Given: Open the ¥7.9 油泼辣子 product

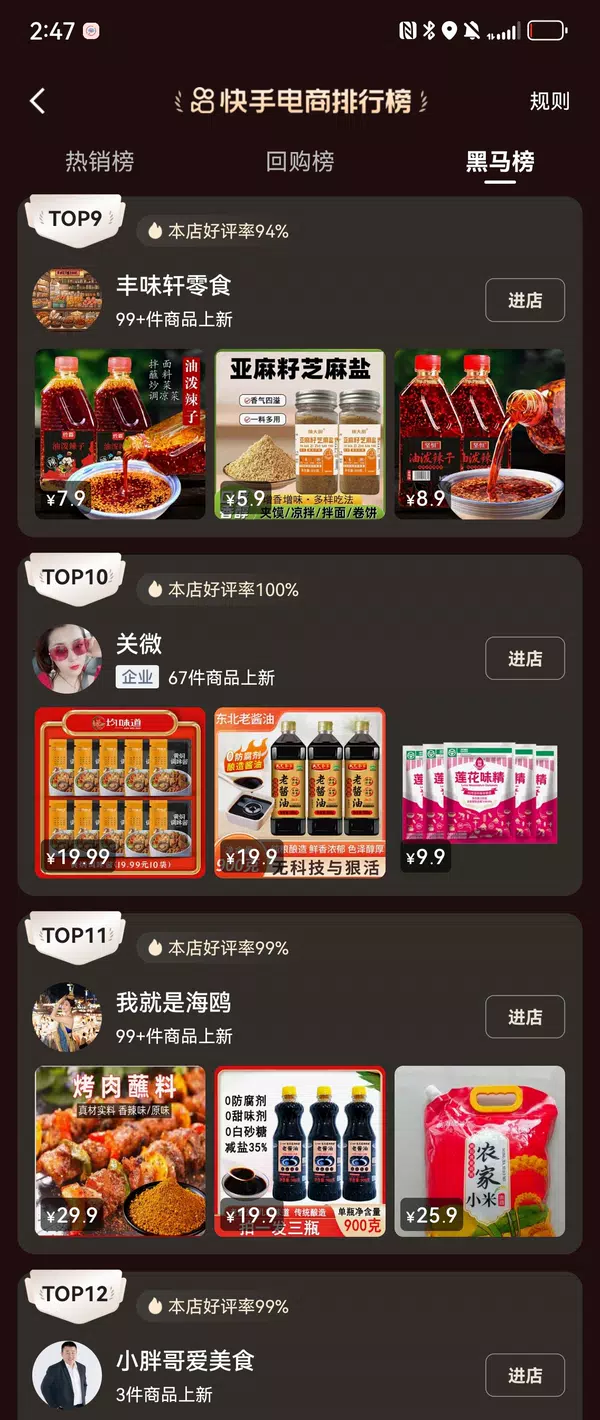Looking at the screenshot, I should (x=120, y=434).
